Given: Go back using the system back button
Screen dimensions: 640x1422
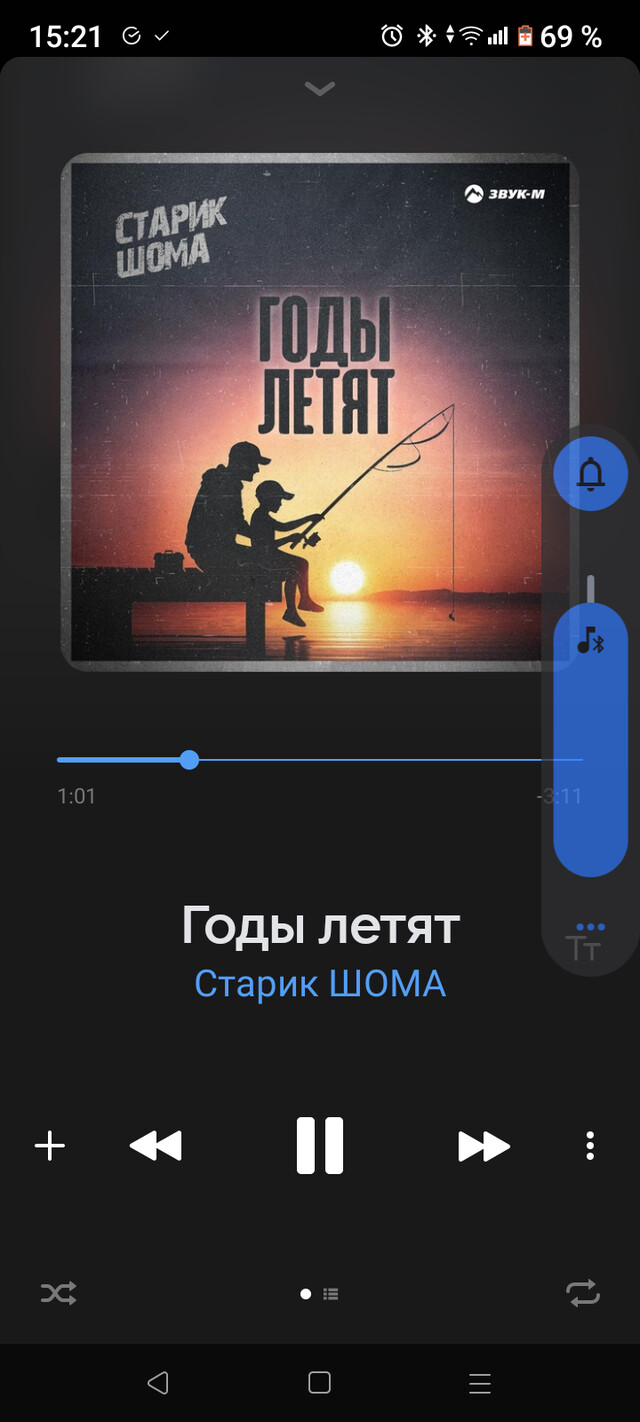Looking at the screenshot, I should pos(158,1383).
